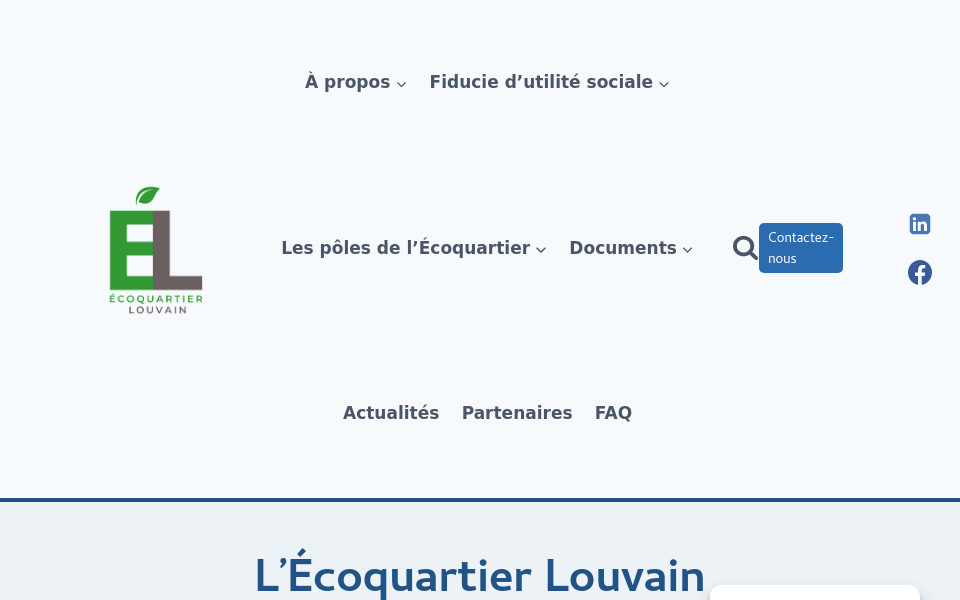
Task: Expand the Documents menu
Action: coord(630,248)
